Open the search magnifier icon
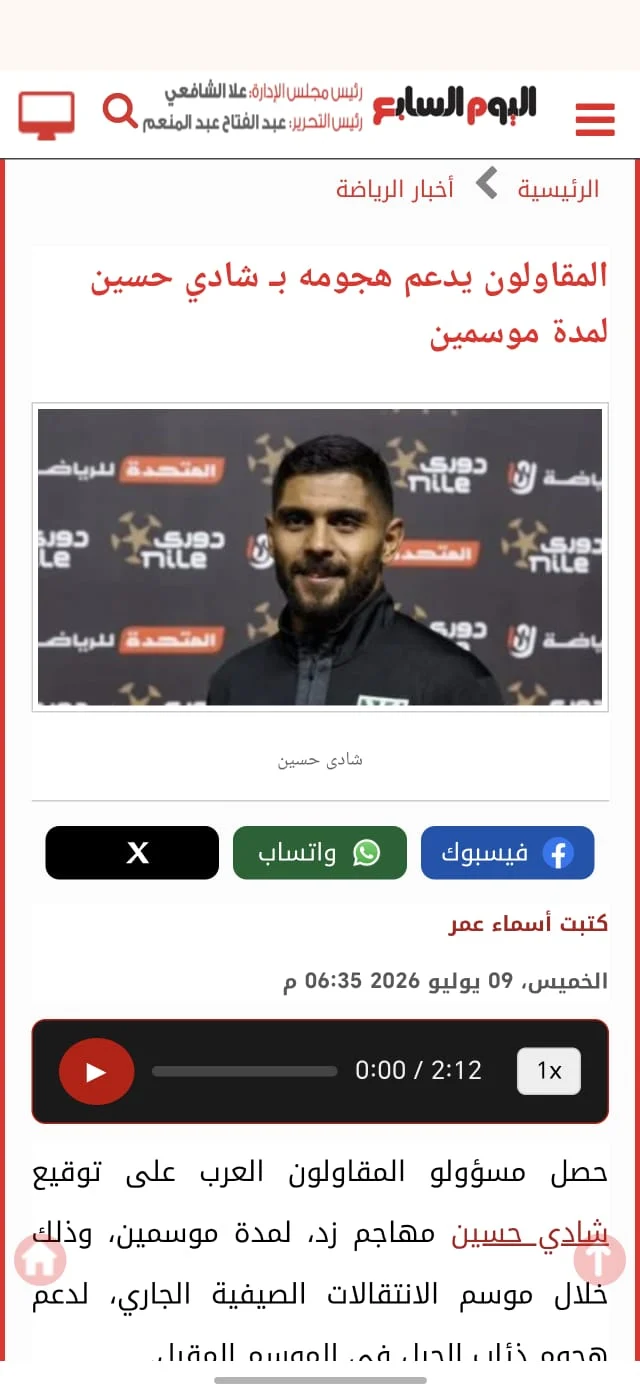The image size is (640, 1400). [x=120, y=110]
